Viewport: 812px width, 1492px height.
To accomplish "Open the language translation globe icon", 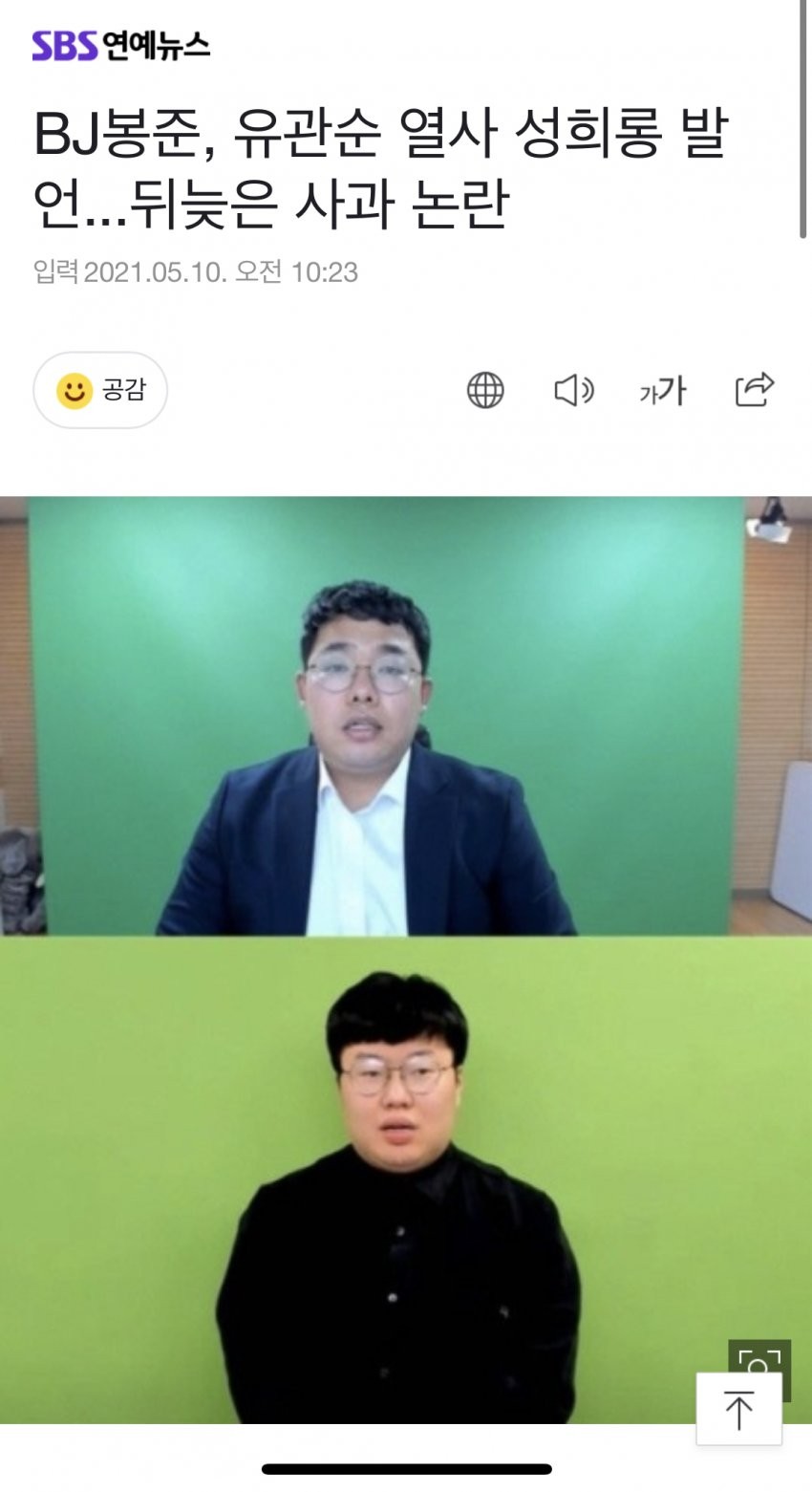I will pyautogui.click(x=485, y=390).
